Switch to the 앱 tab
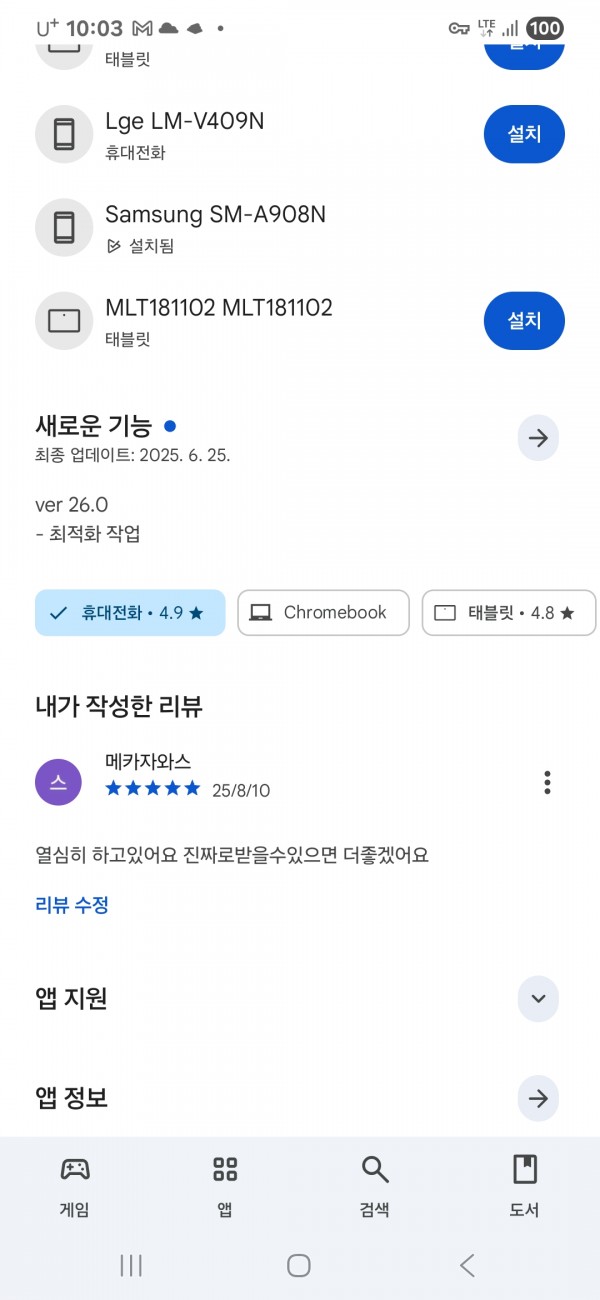The height and width of the screenshot is (1300, 600). pos(225,1186)
